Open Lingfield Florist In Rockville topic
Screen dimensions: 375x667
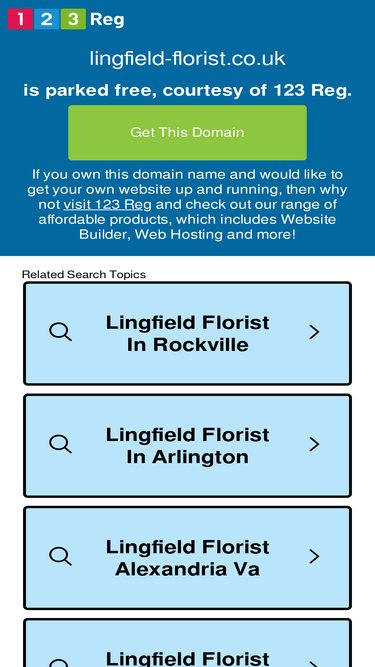187,334
